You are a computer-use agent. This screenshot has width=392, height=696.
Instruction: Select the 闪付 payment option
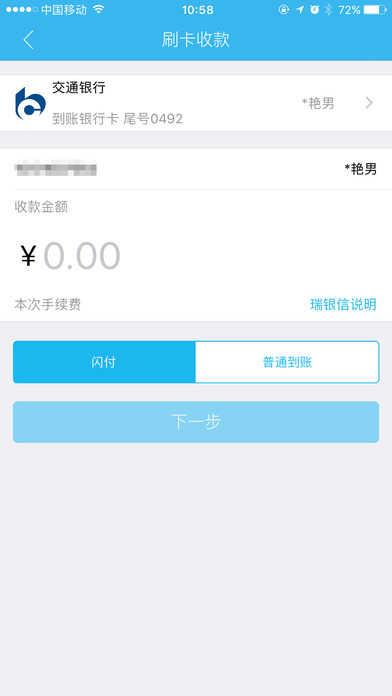click(x=104, y=362)
